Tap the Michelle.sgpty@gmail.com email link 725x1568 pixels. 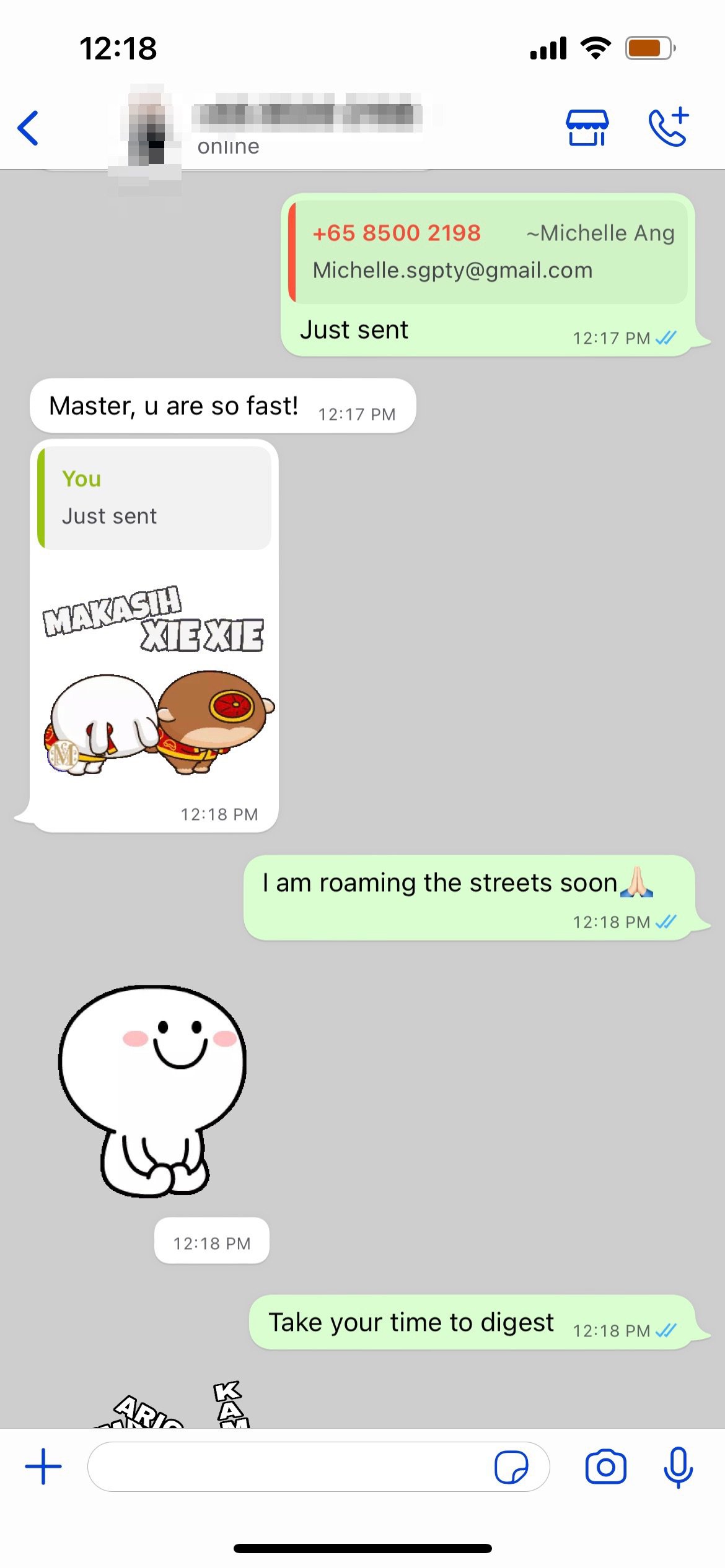point(452,271)
